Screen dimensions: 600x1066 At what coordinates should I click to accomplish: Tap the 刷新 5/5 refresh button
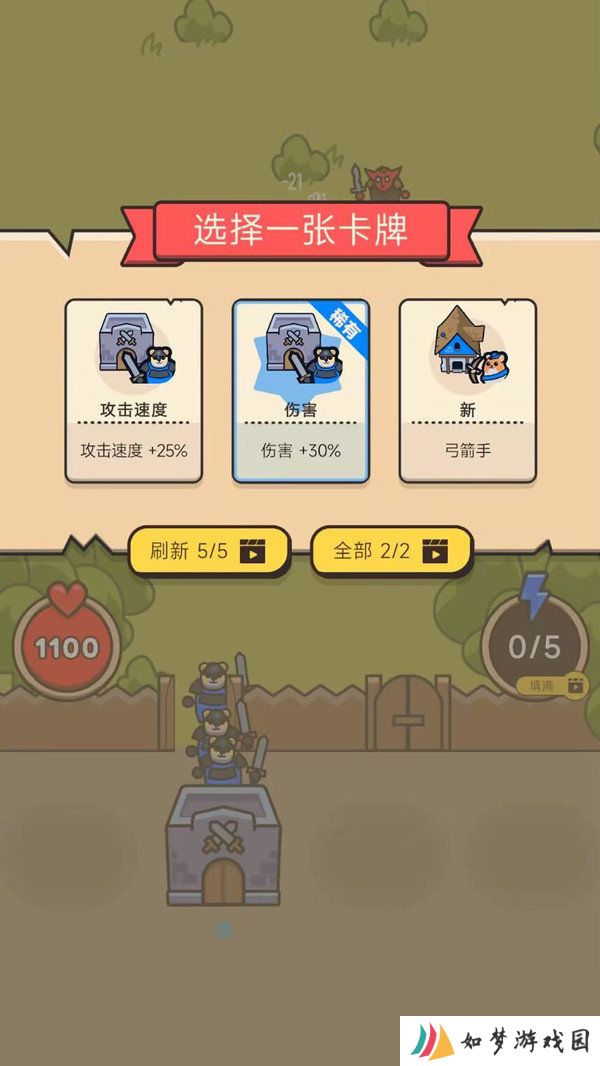click(209, 551)
